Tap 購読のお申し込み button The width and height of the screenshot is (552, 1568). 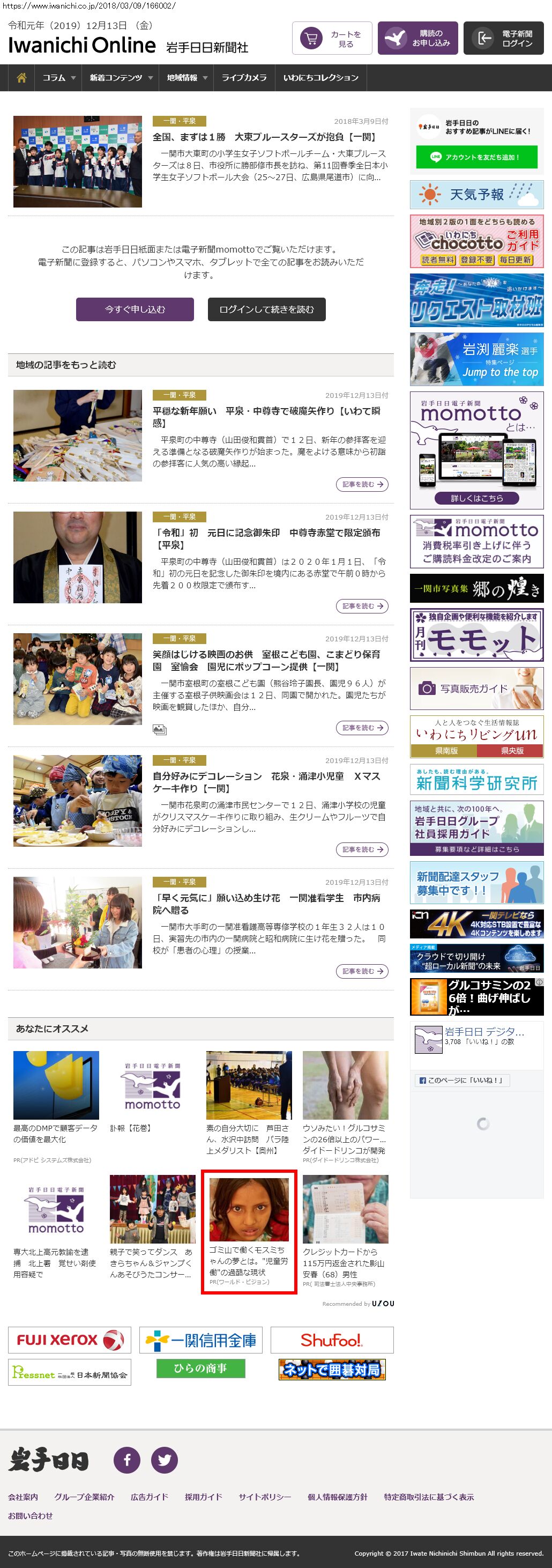(x=417, y=39)
